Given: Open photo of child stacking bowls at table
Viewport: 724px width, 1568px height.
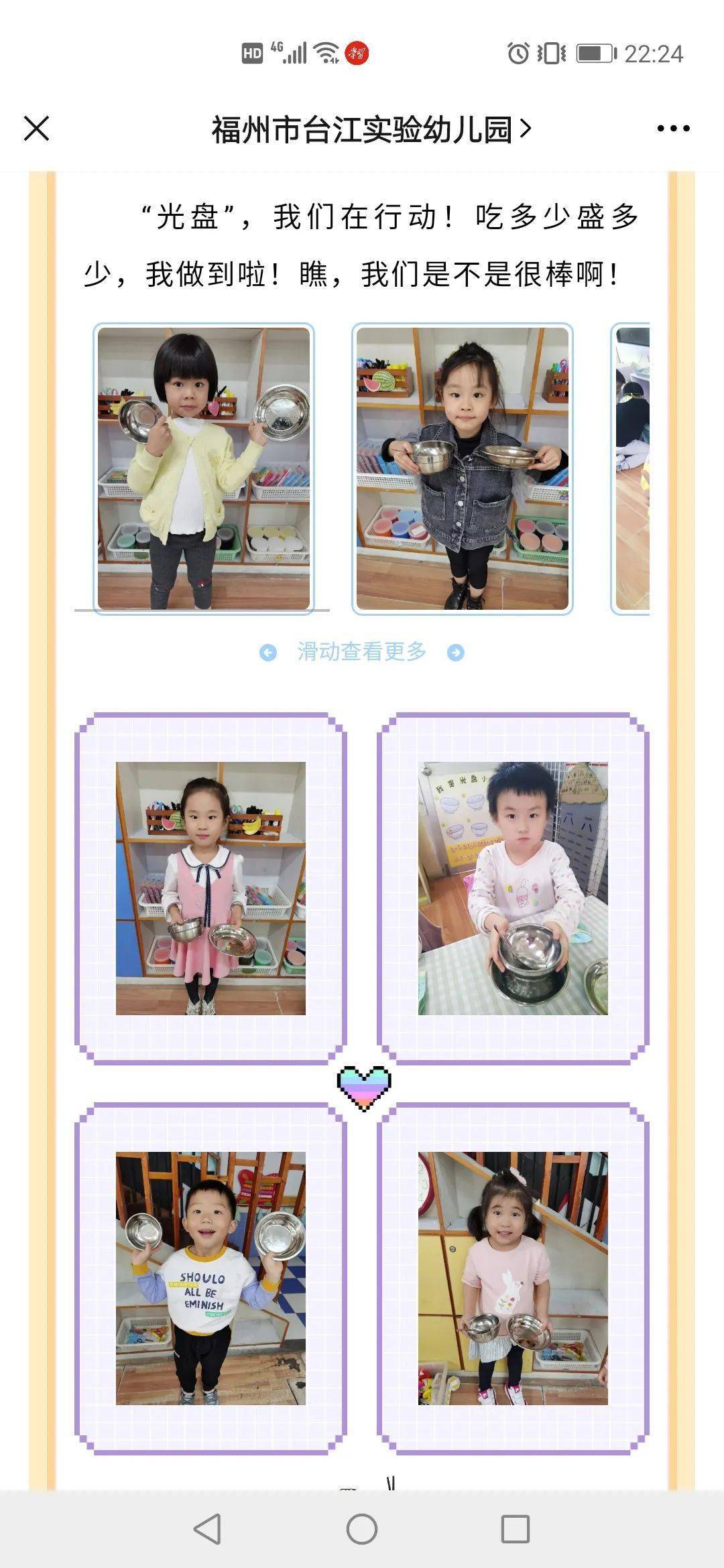Looking at the screenshot, I should tap(513, 889).
